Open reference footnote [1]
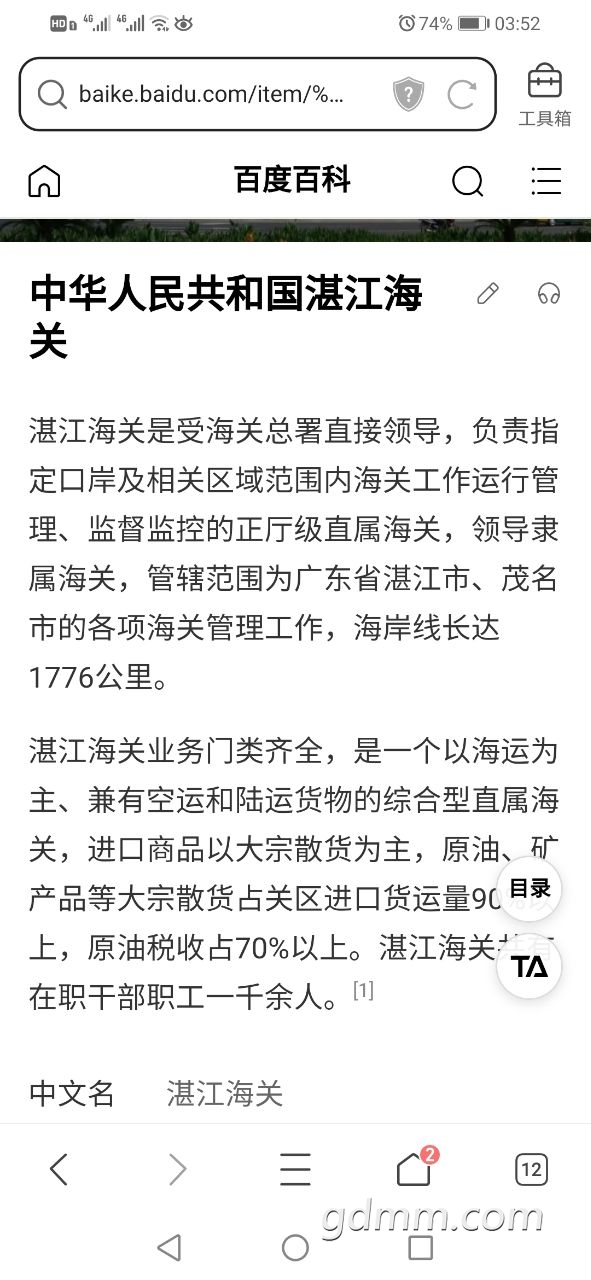This screenshot has width=591, height=1280. coord(363,991)
